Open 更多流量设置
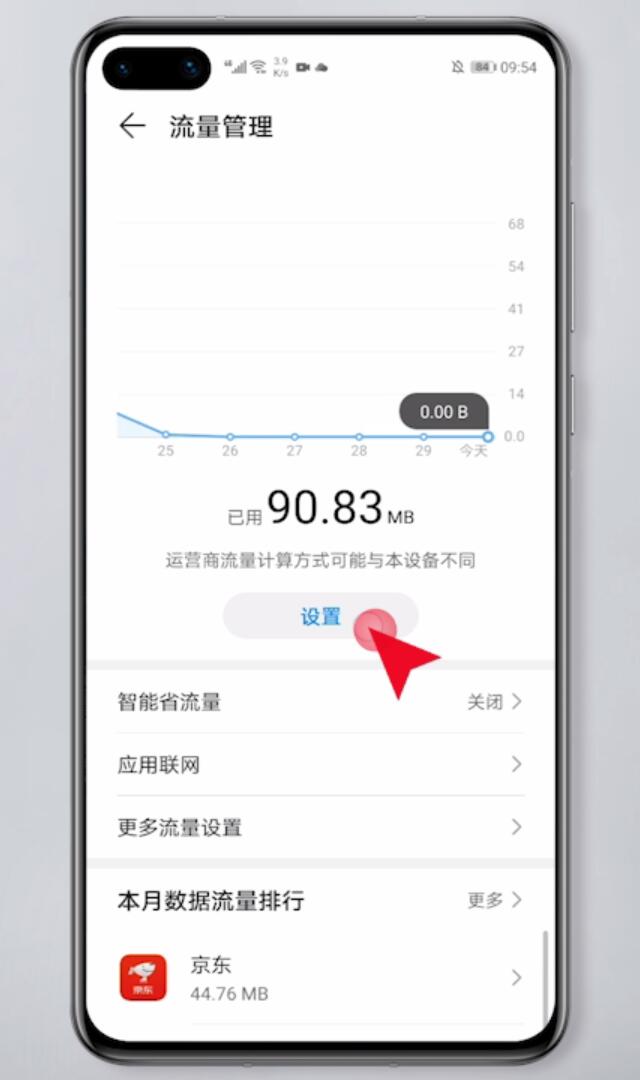Viewport: 640px width, 1080px height. pyautogui.click(x=320, y=827)
